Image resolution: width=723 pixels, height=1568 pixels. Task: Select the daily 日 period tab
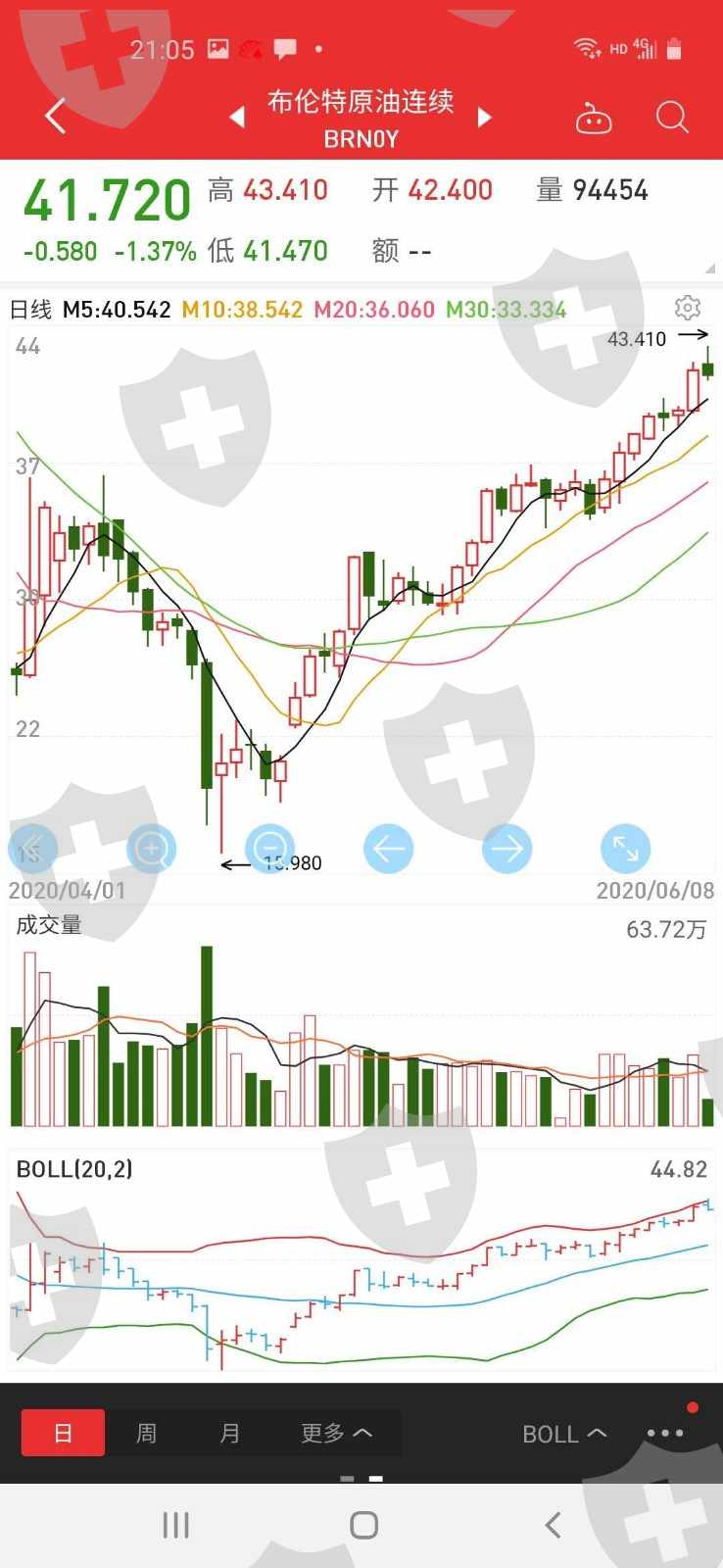coord(63,1433)
